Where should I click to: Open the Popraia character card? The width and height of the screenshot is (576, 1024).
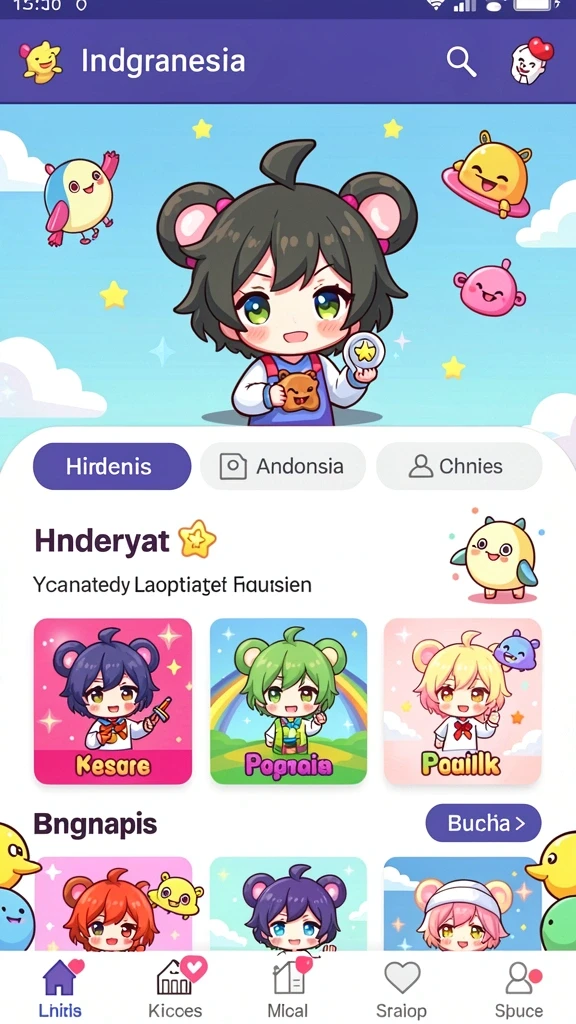288,701
